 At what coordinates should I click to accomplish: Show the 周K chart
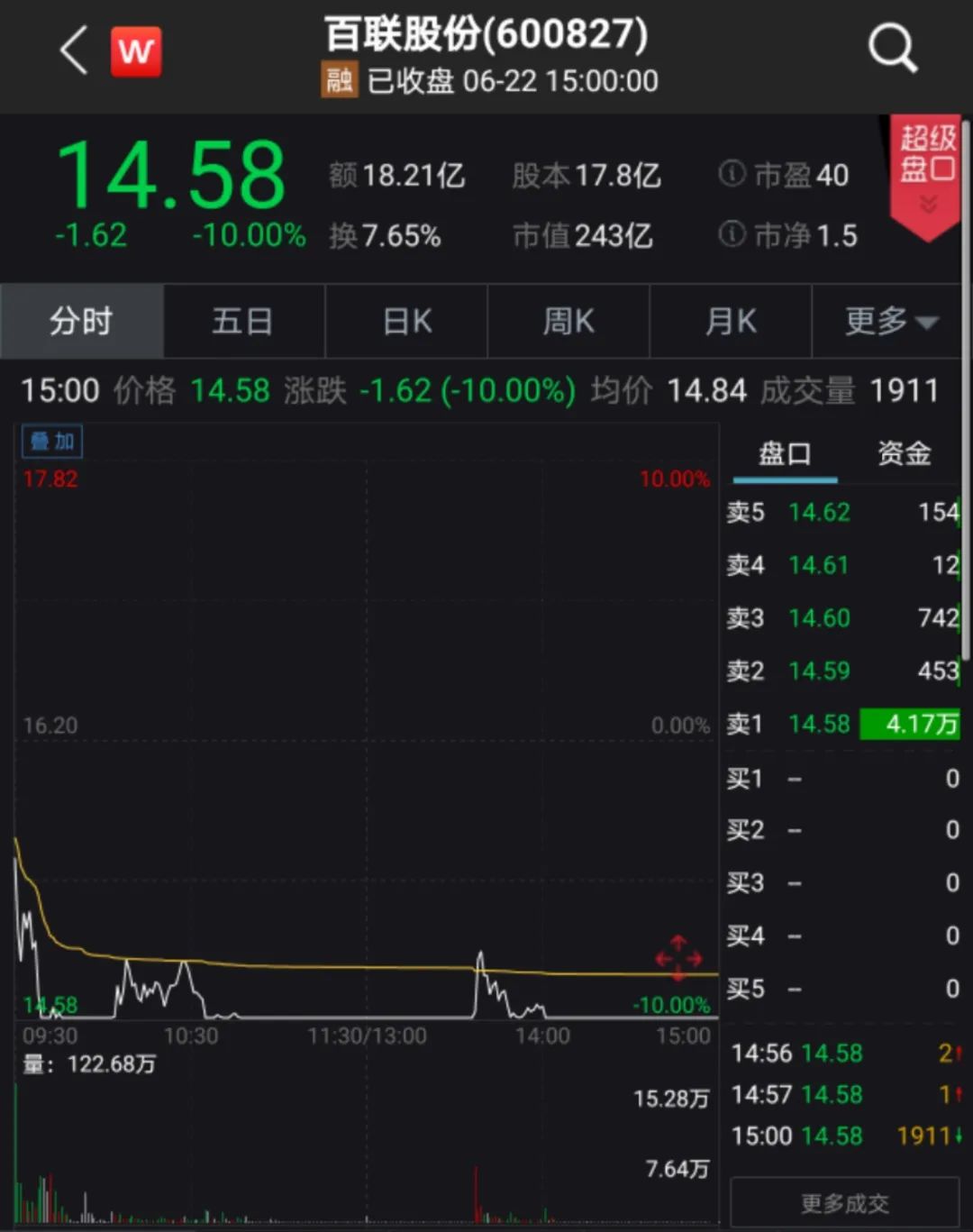coord(568,322)
